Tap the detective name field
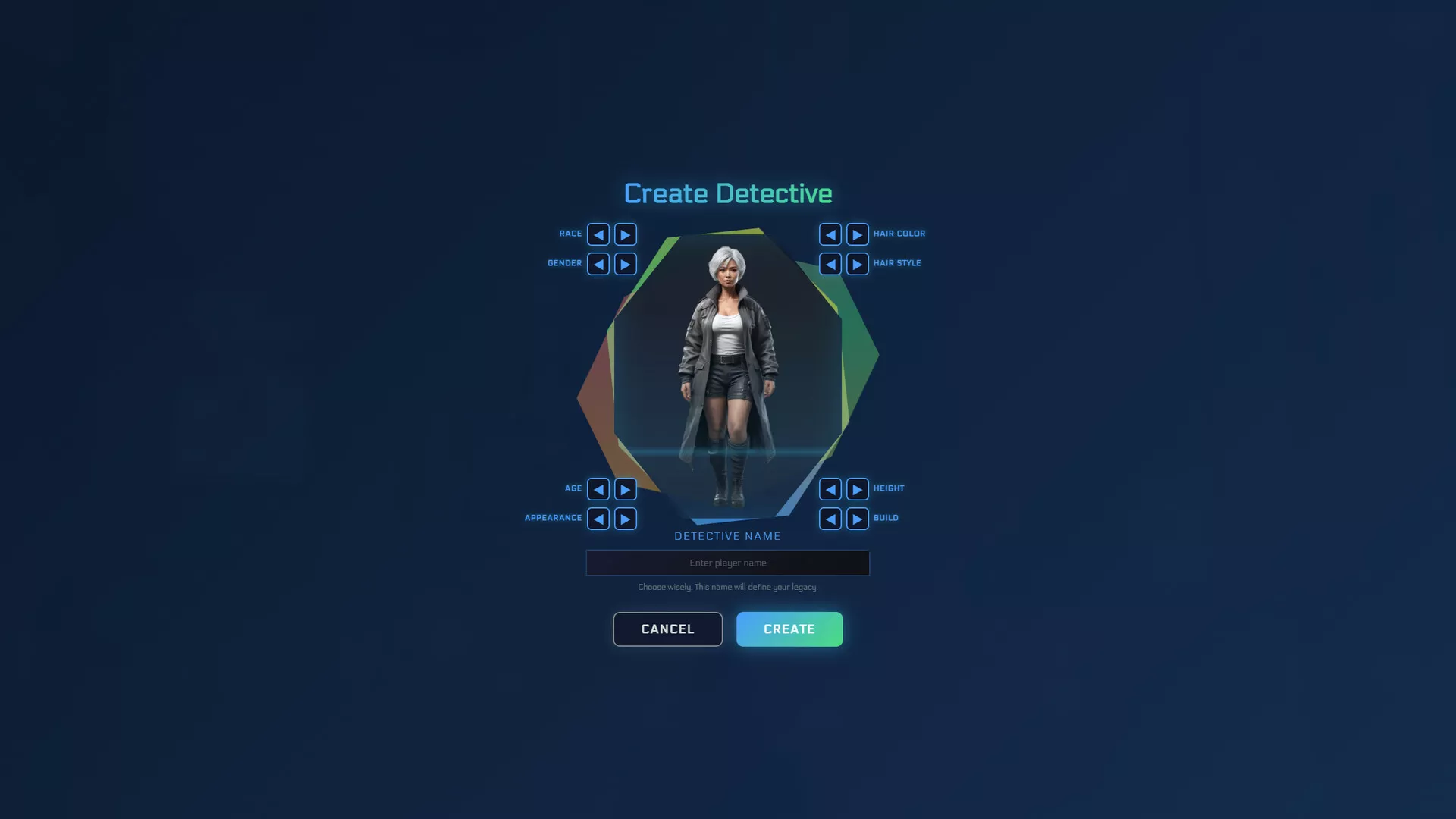The height and width of the screenshot is (819, 1456). pyautogui.click(x=727, y=563)
